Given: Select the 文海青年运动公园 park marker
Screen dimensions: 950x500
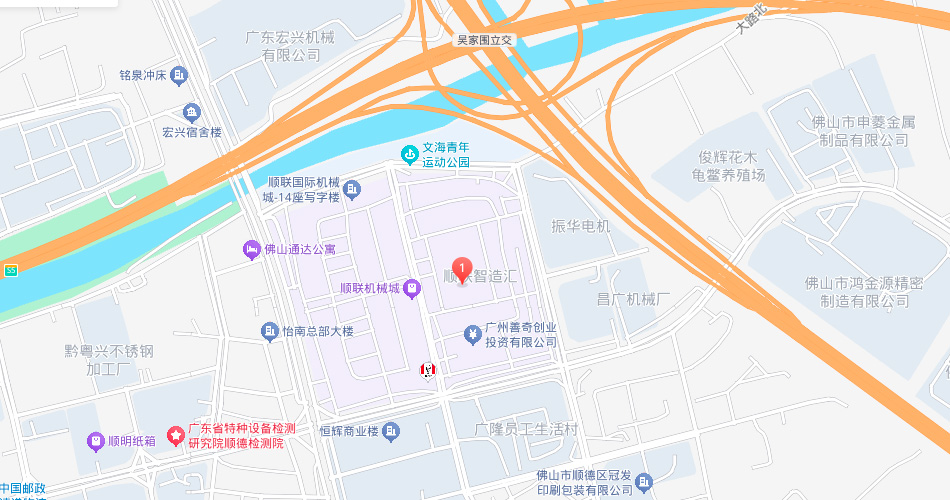Looking at the screenshot, I should [409, 154].
